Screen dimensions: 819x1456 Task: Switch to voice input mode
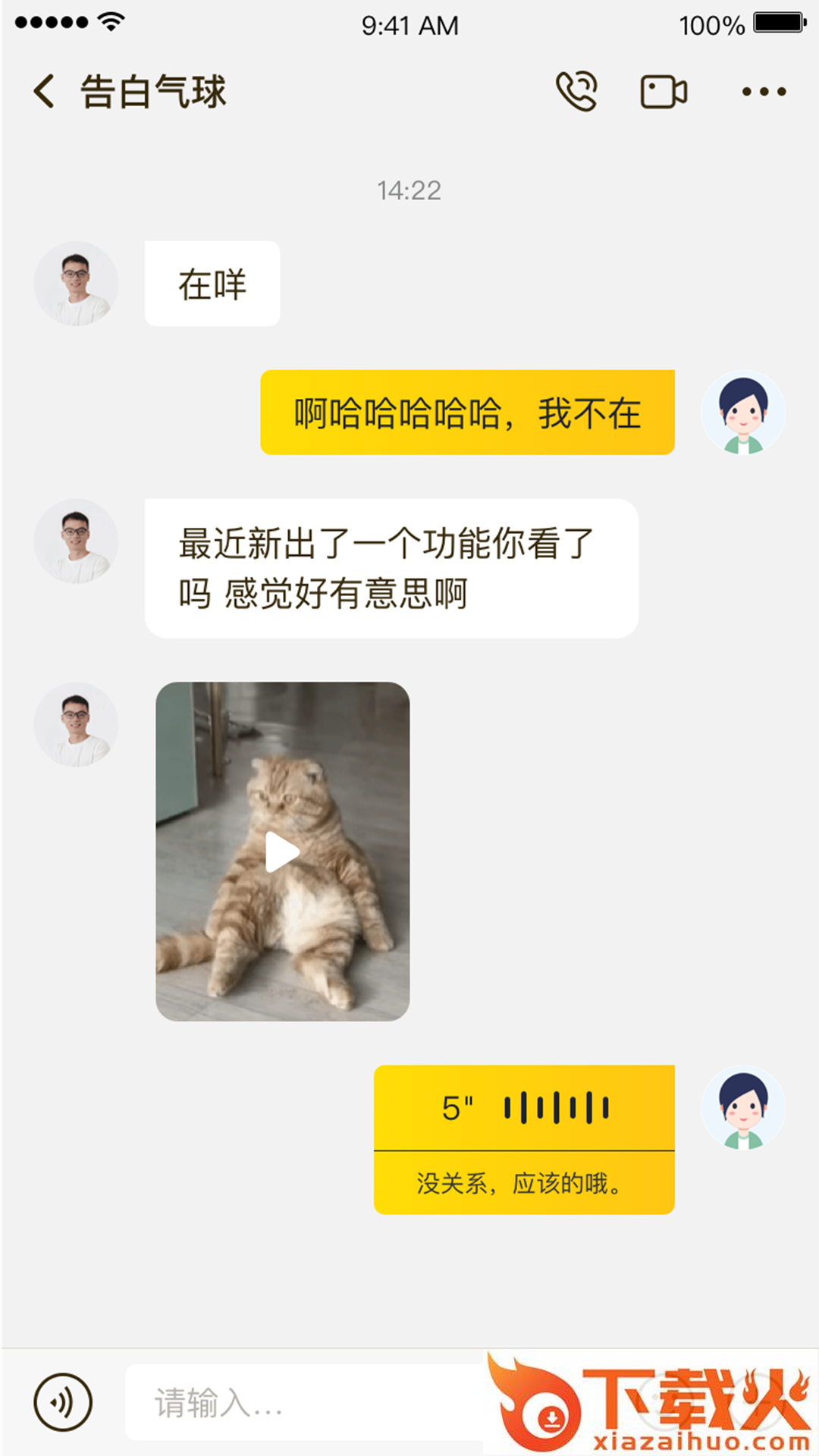coord(63,1402)
